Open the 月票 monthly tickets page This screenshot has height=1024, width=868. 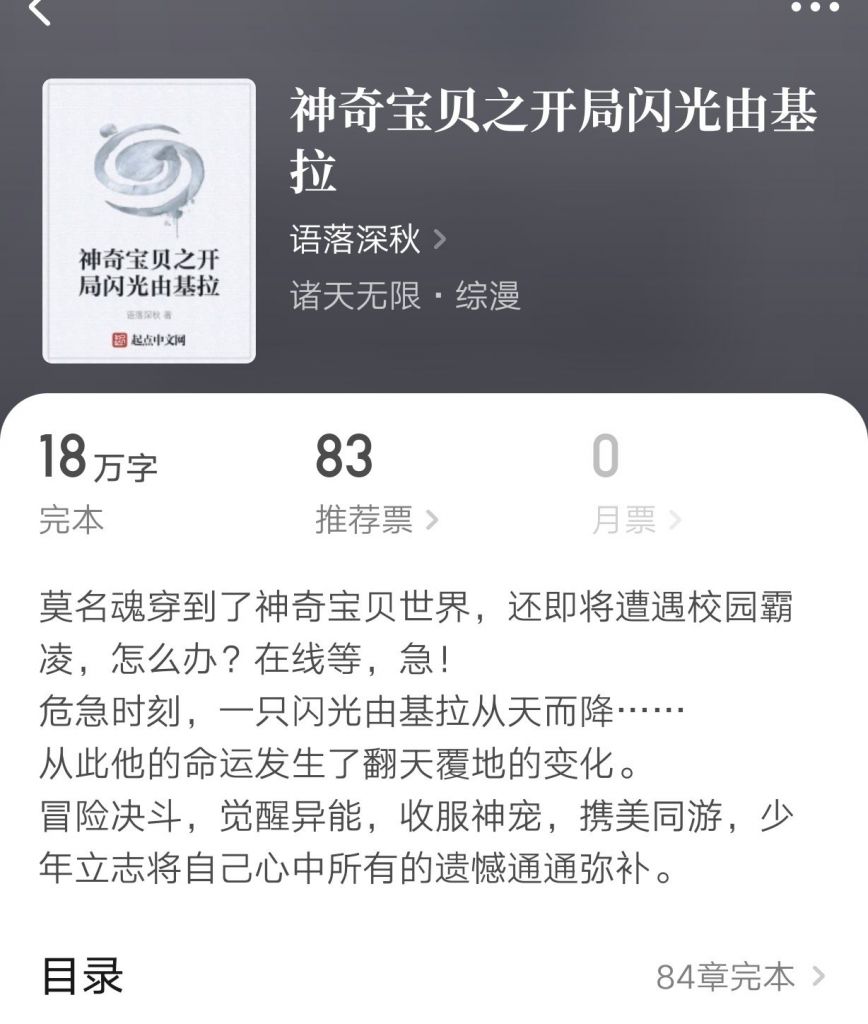coord(636,520)
